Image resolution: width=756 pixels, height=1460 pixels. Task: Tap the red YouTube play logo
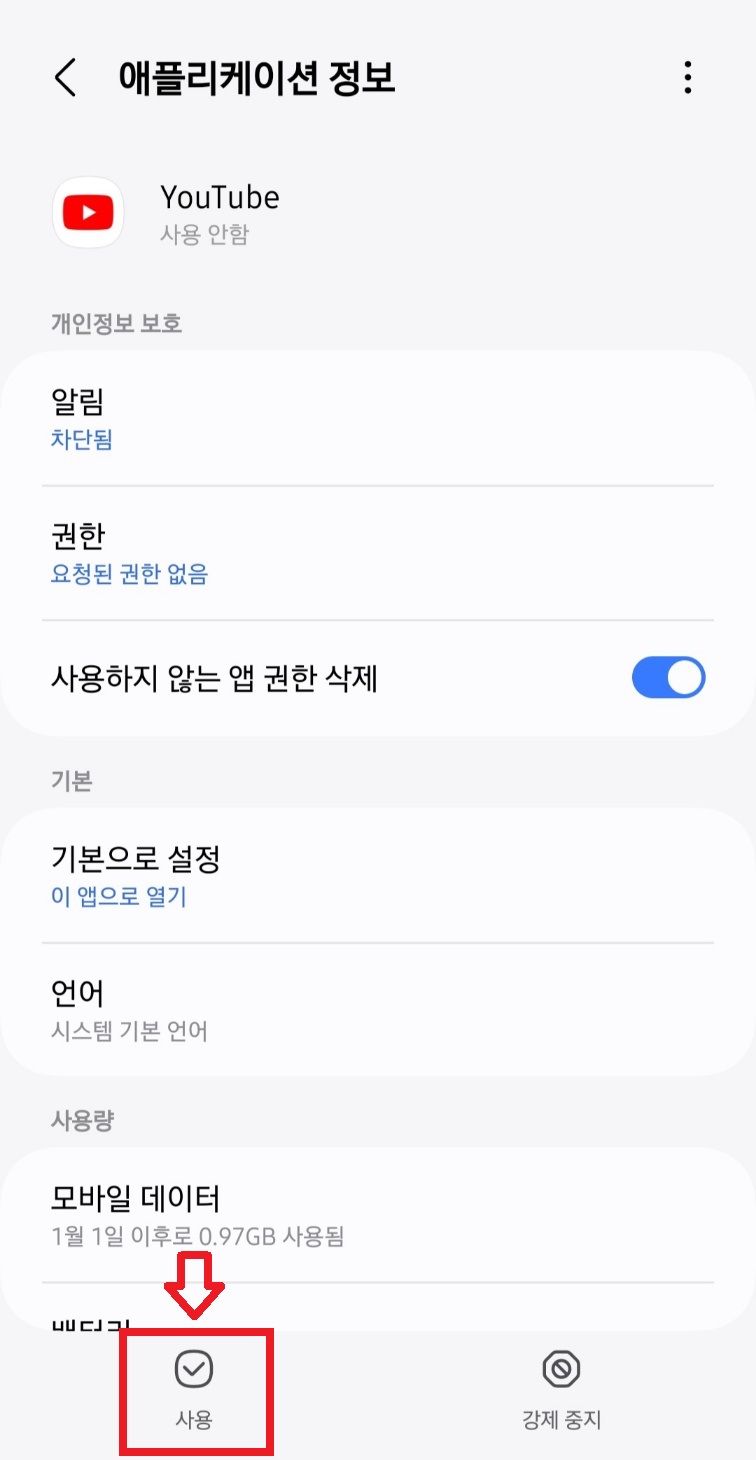[87, 212]
